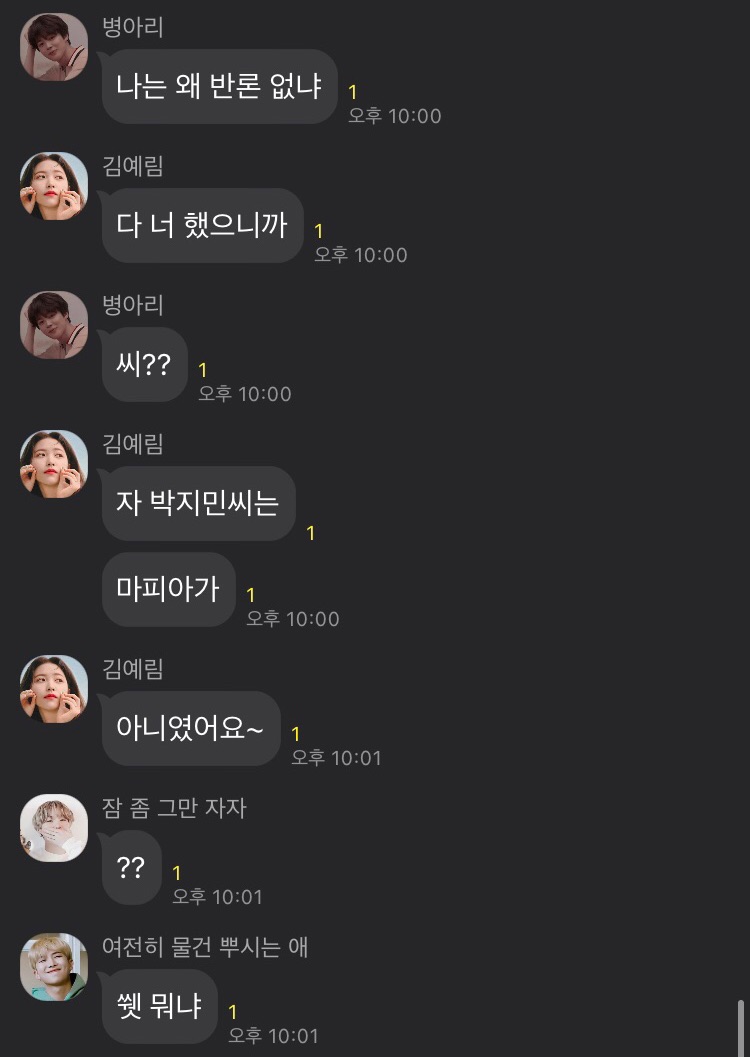View profile of '여전히 물건 뿌시는 애'
Screen dimensions: 750x1057
point(54,967)
